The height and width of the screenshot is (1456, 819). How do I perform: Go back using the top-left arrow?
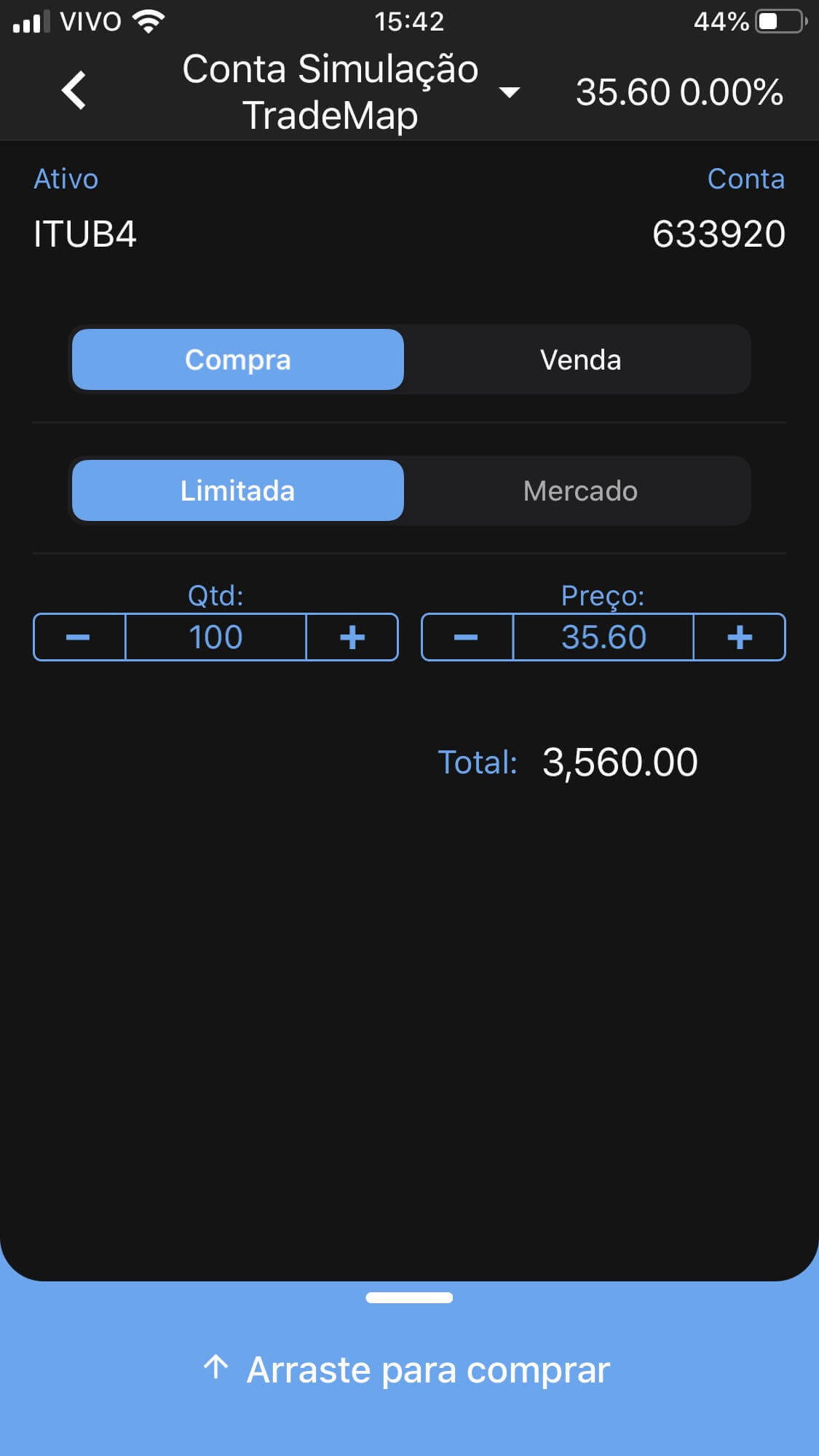click(x=74, y=90)
